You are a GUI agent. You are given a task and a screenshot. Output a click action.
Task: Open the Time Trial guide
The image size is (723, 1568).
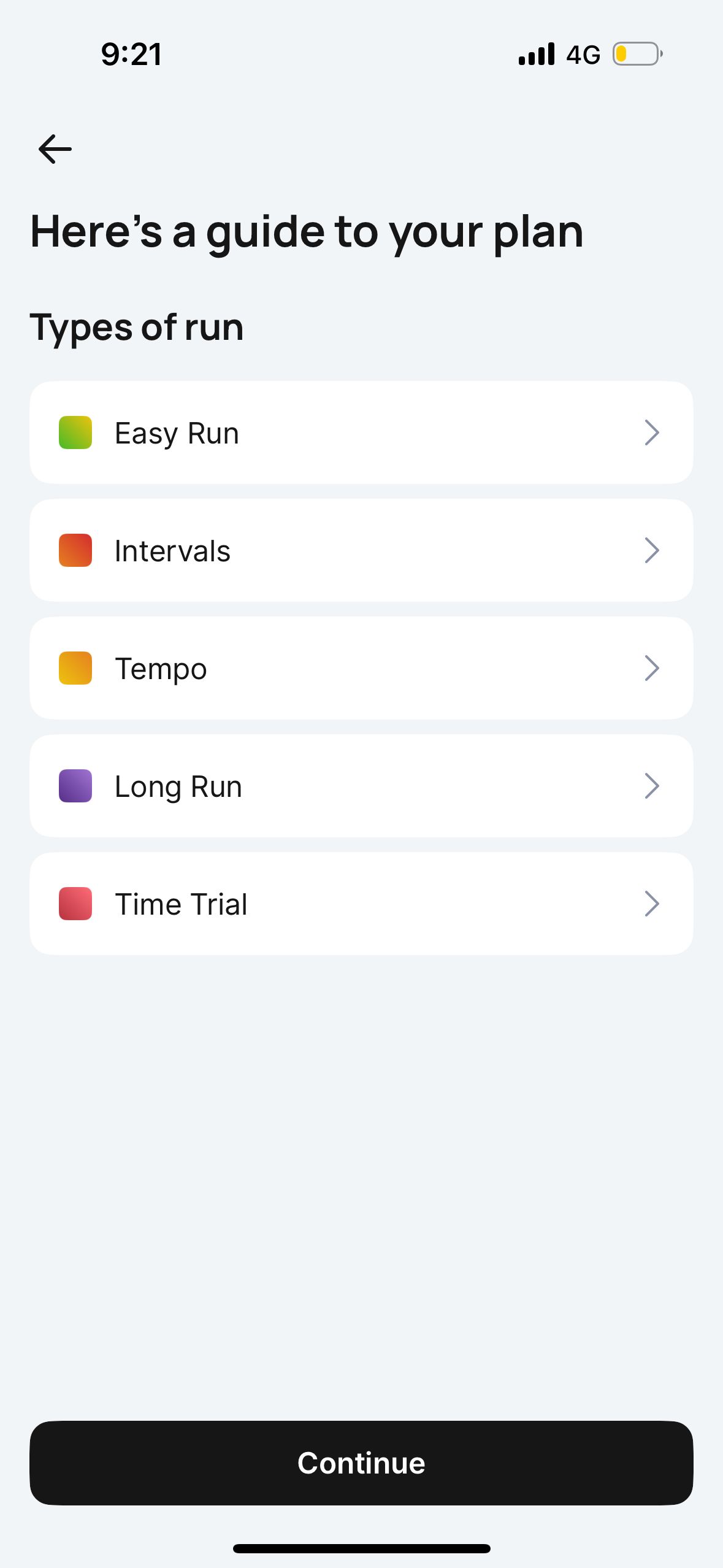tap(361, 904)
